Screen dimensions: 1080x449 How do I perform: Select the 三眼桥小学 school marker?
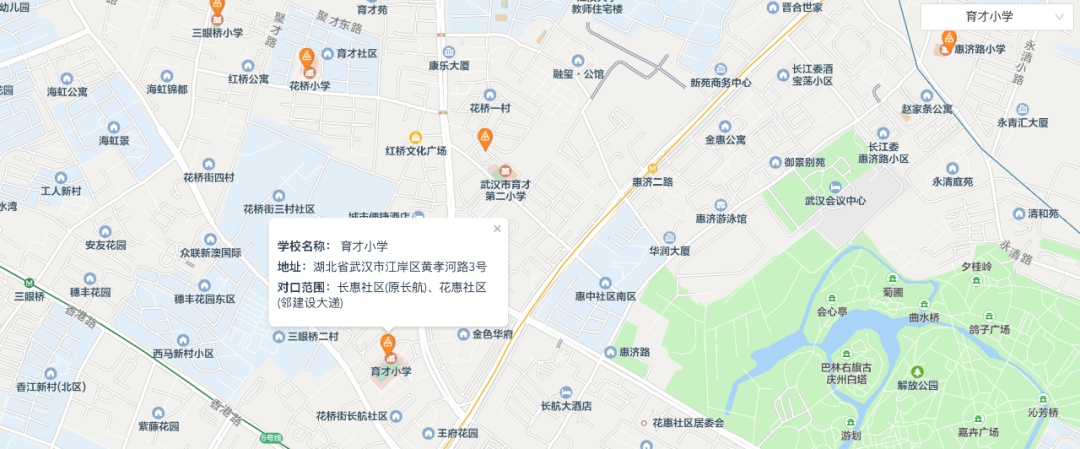coord(218,11)
